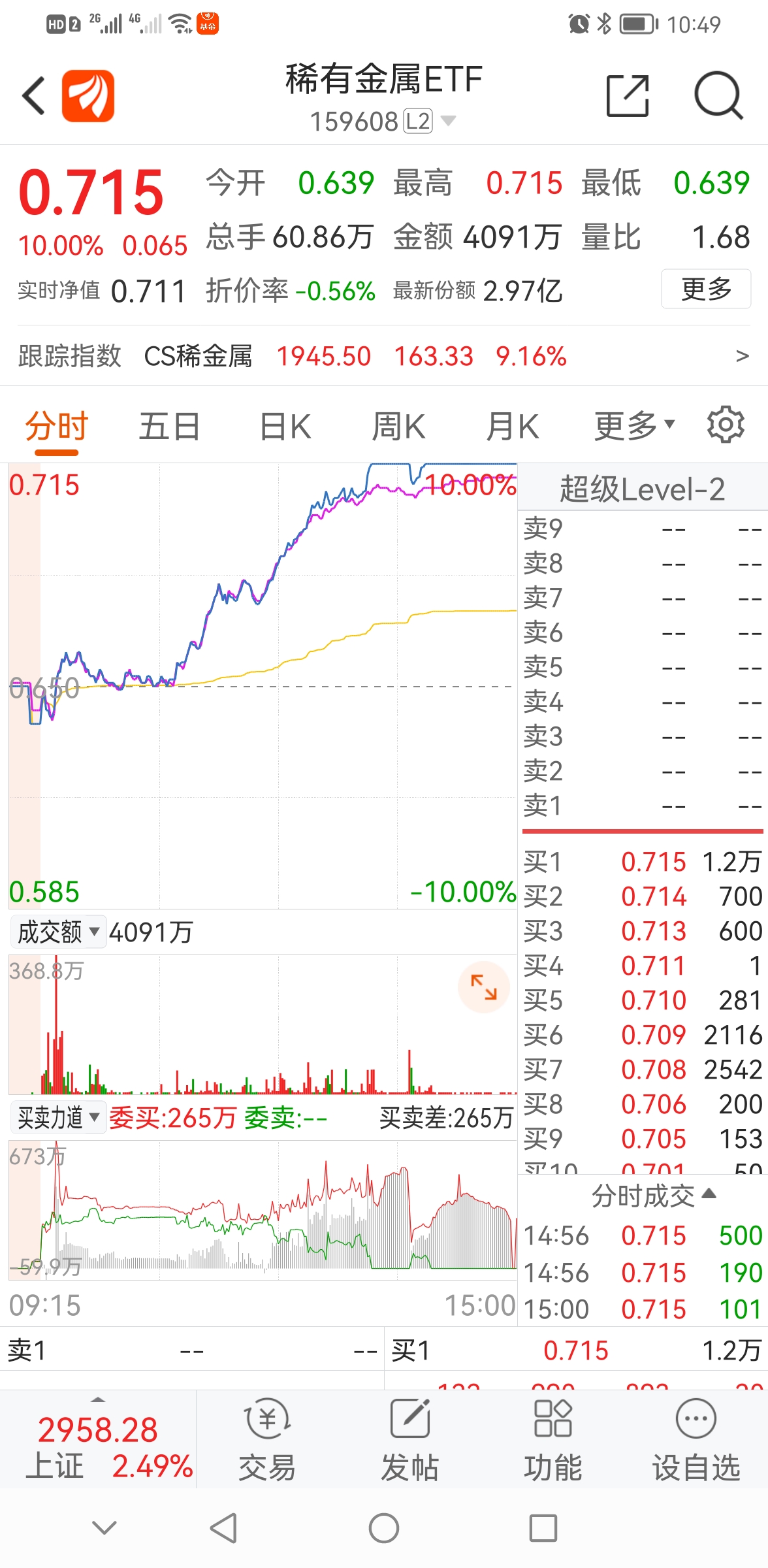Screen dimensions: 768x1568
Task: Expand the chart to full screen
Action: (484, 987)
